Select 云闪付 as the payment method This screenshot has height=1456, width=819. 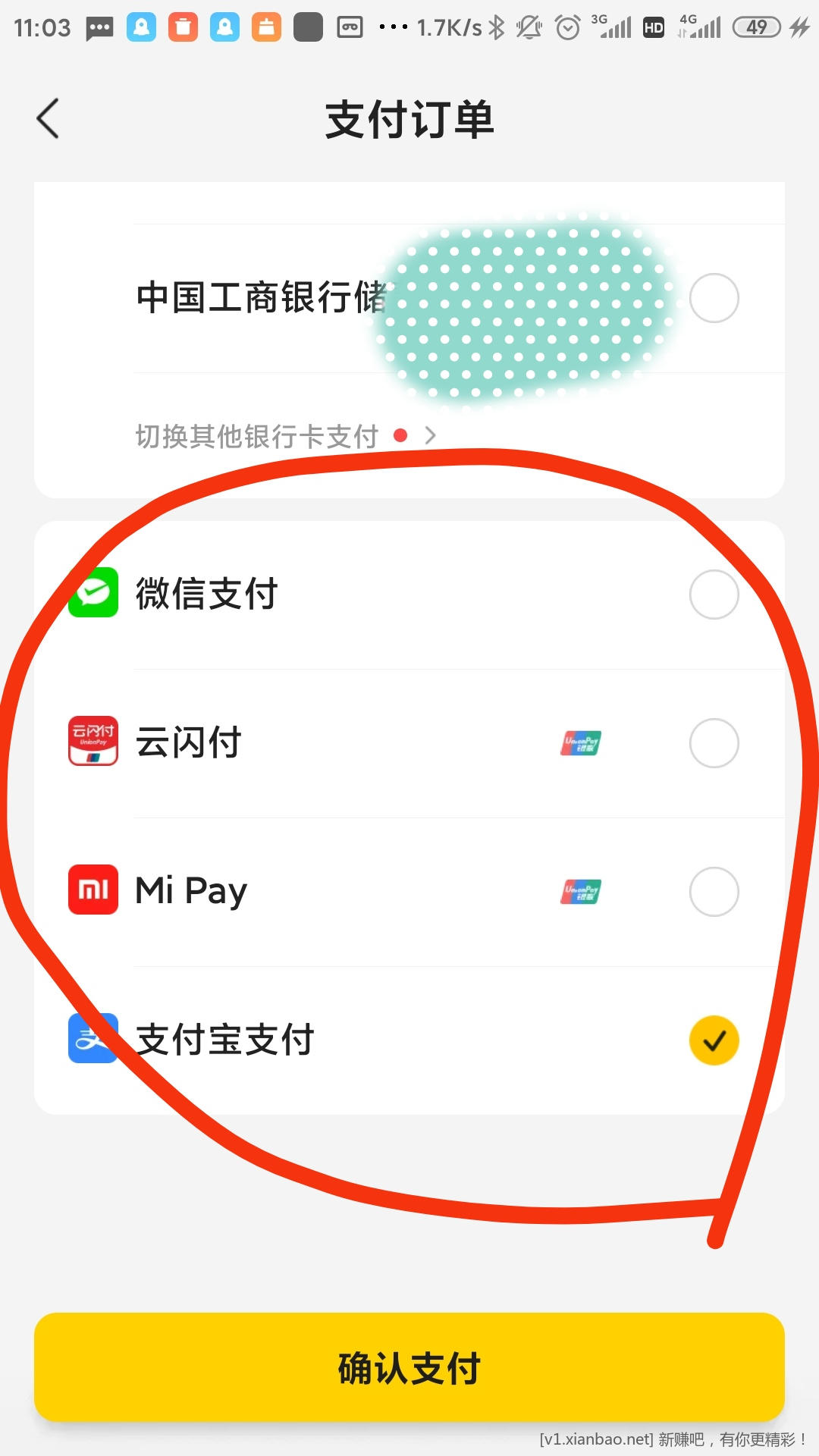point(714,743)
